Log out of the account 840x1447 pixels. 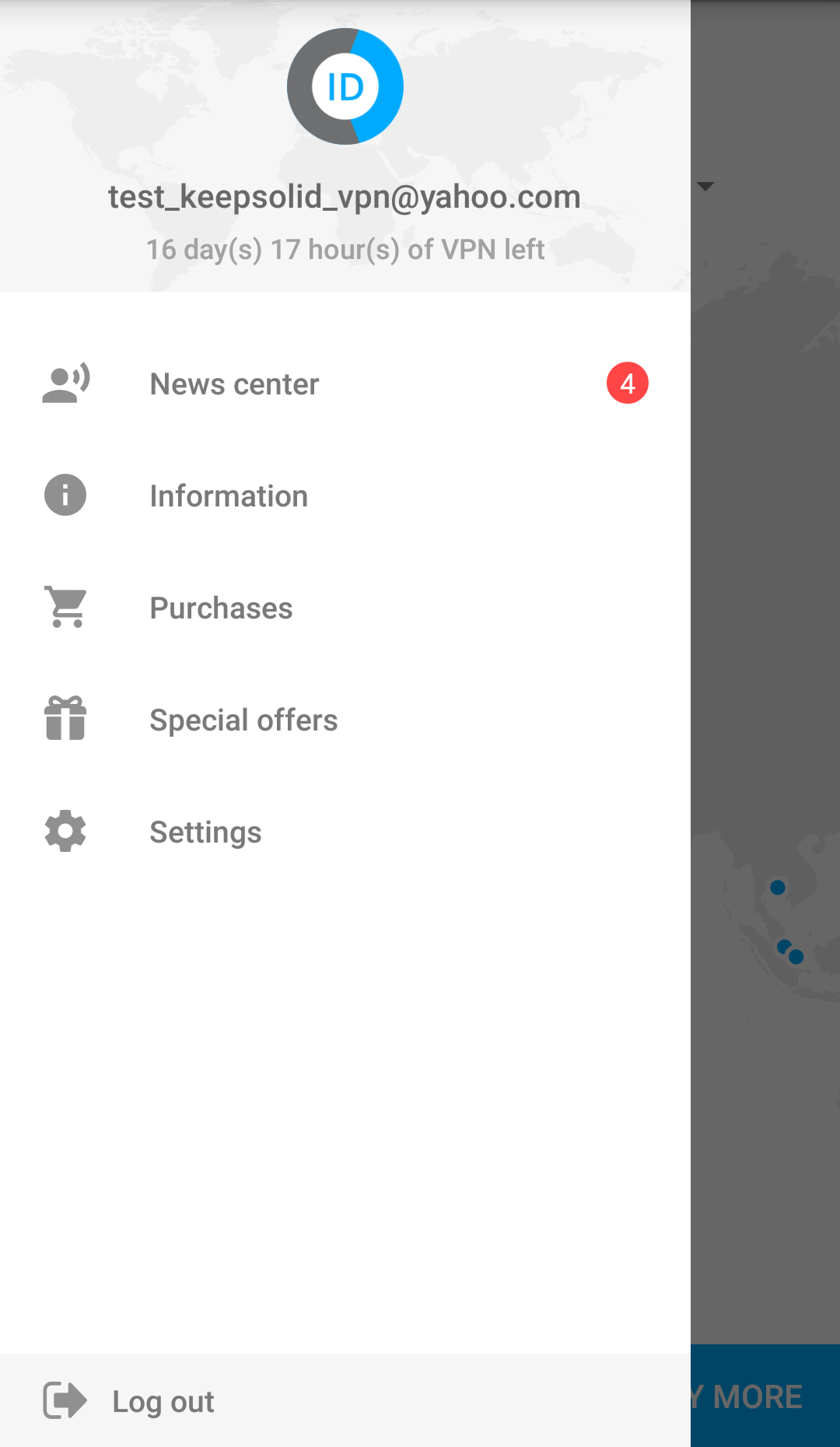coord(345,1400)
